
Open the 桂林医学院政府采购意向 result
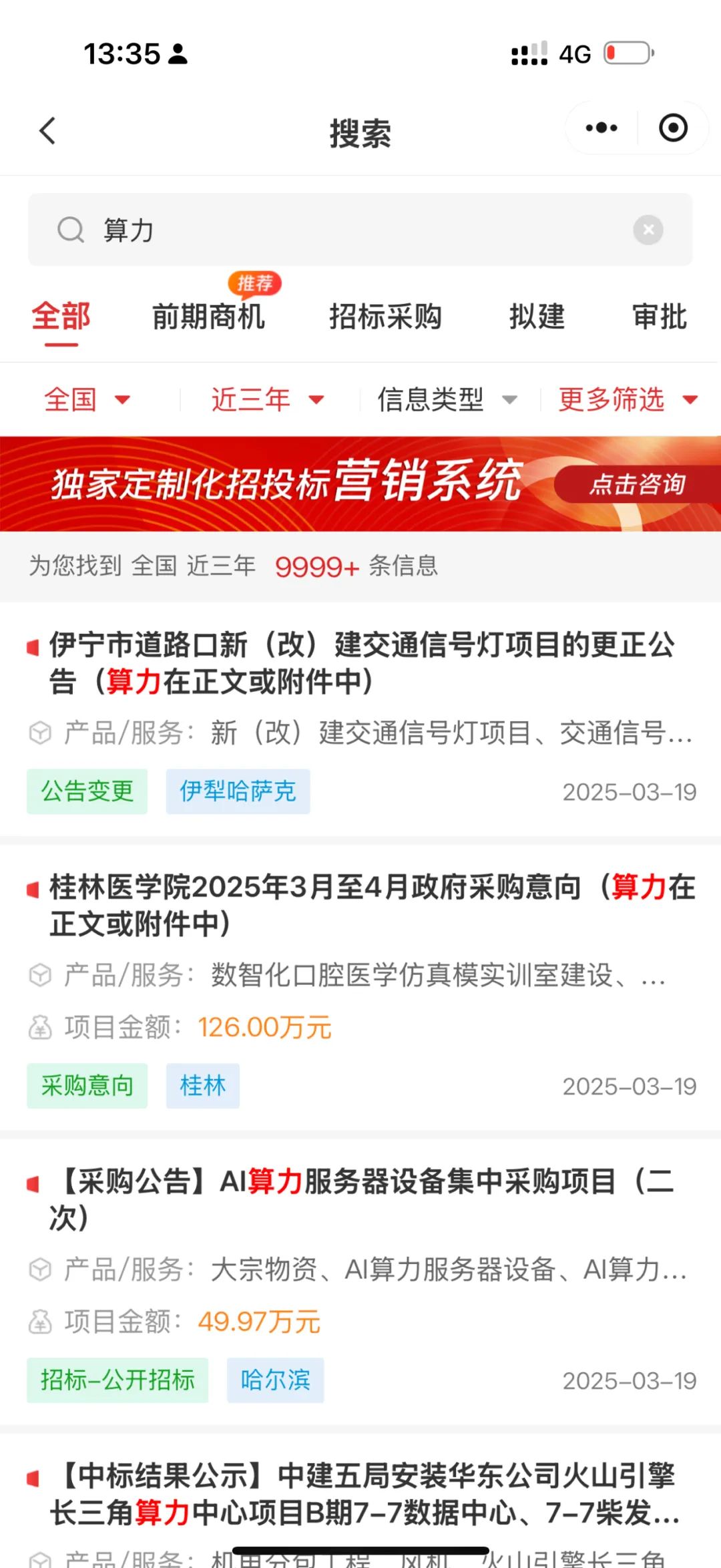pos(360,905)
